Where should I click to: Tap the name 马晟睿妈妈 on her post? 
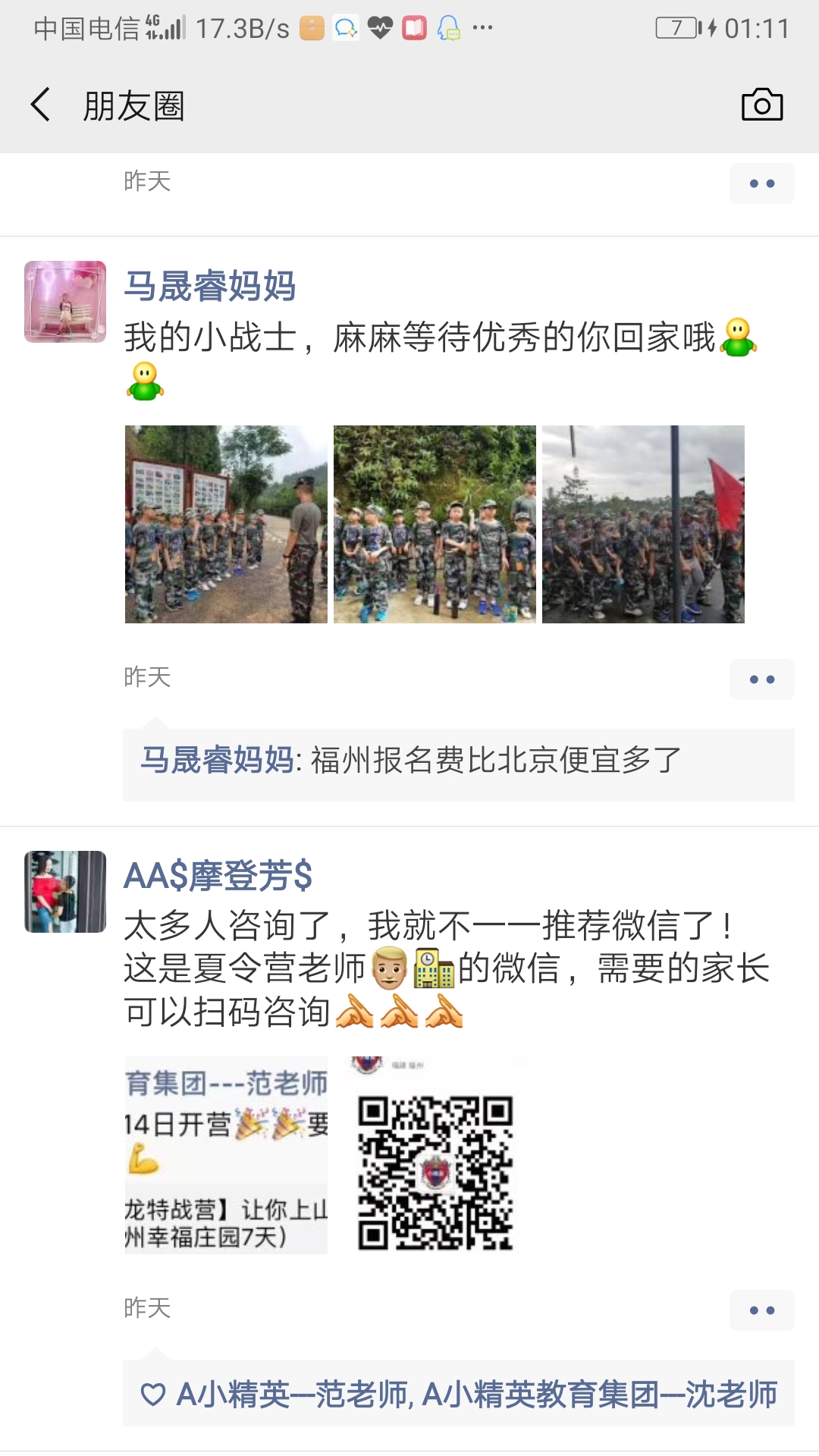click(210, 287)
